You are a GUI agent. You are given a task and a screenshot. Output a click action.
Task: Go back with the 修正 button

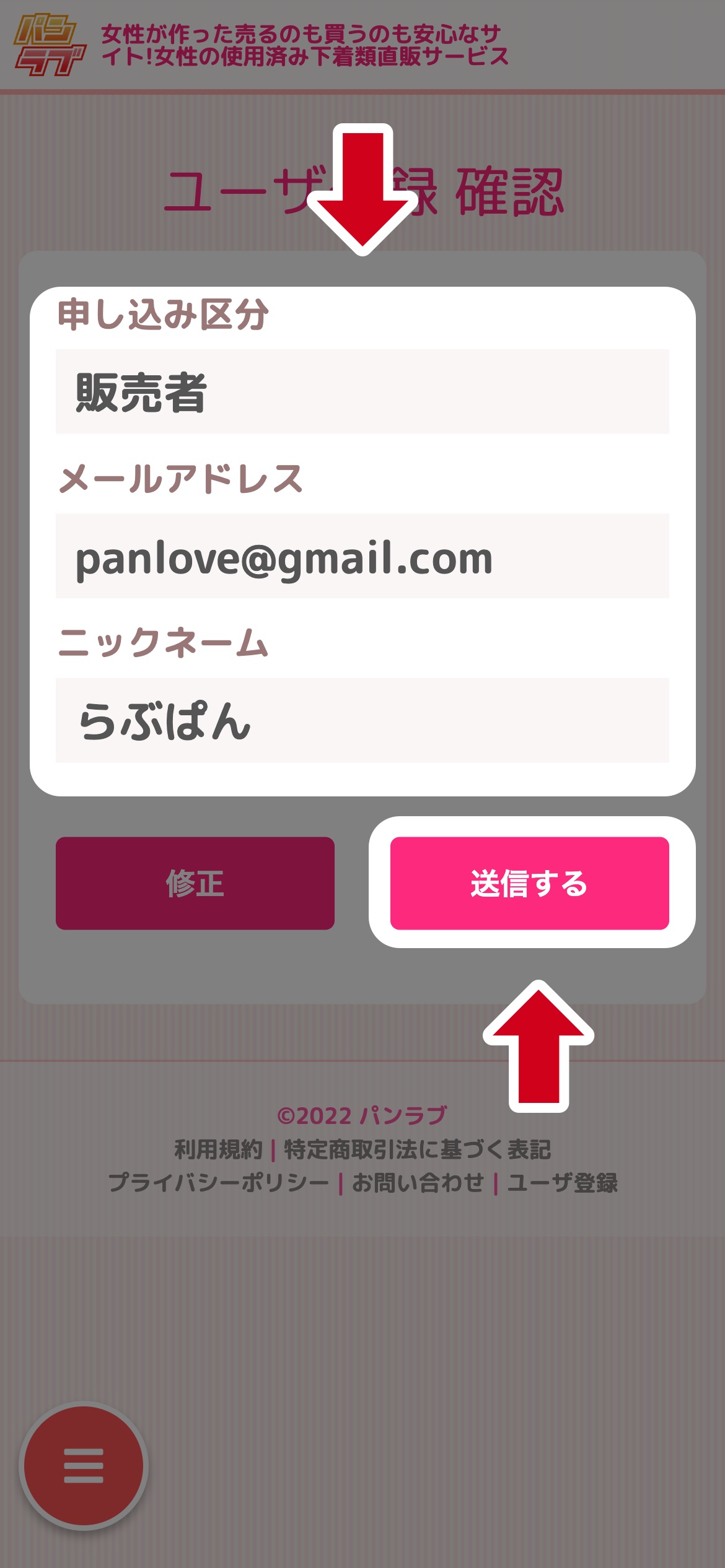[195, 883]
